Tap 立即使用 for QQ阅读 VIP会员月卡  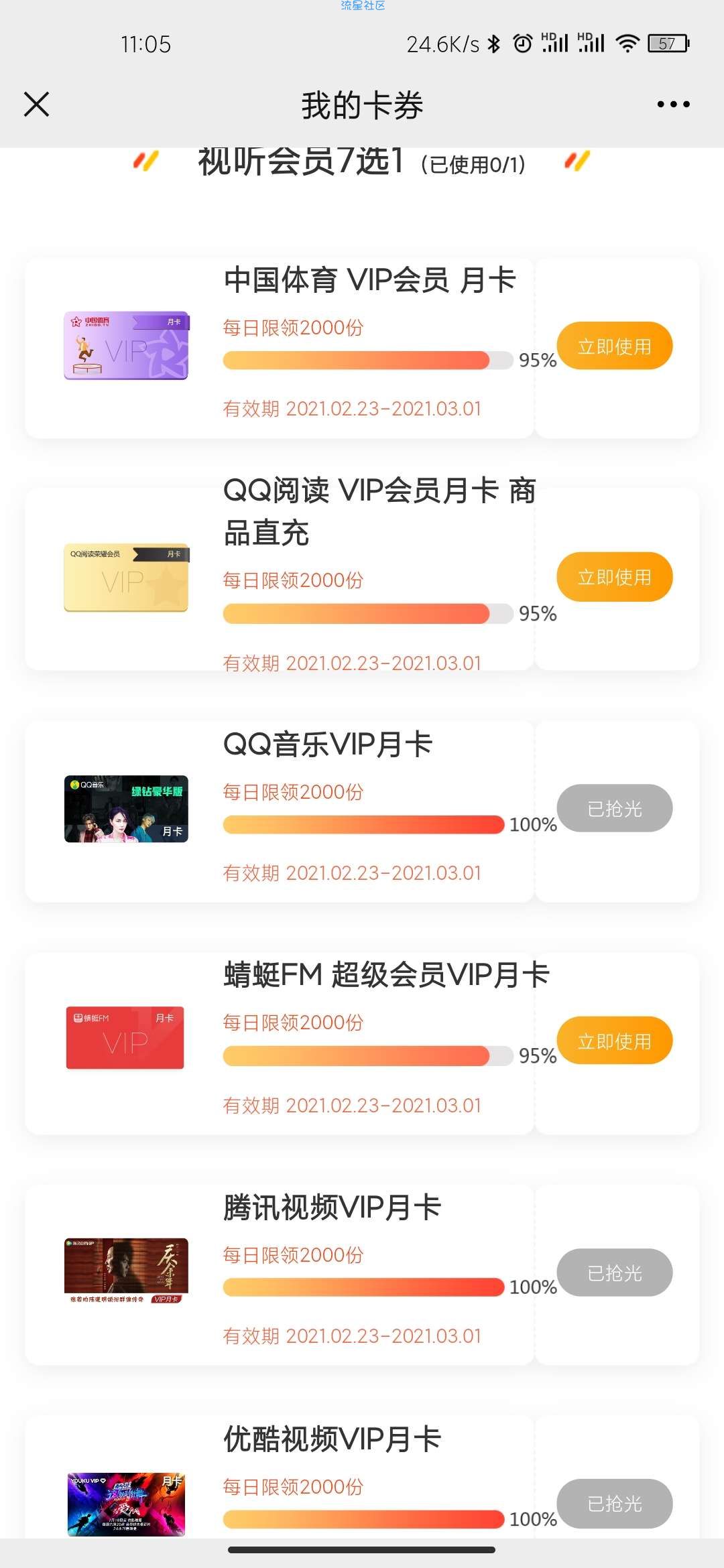(x=614, y=577)
